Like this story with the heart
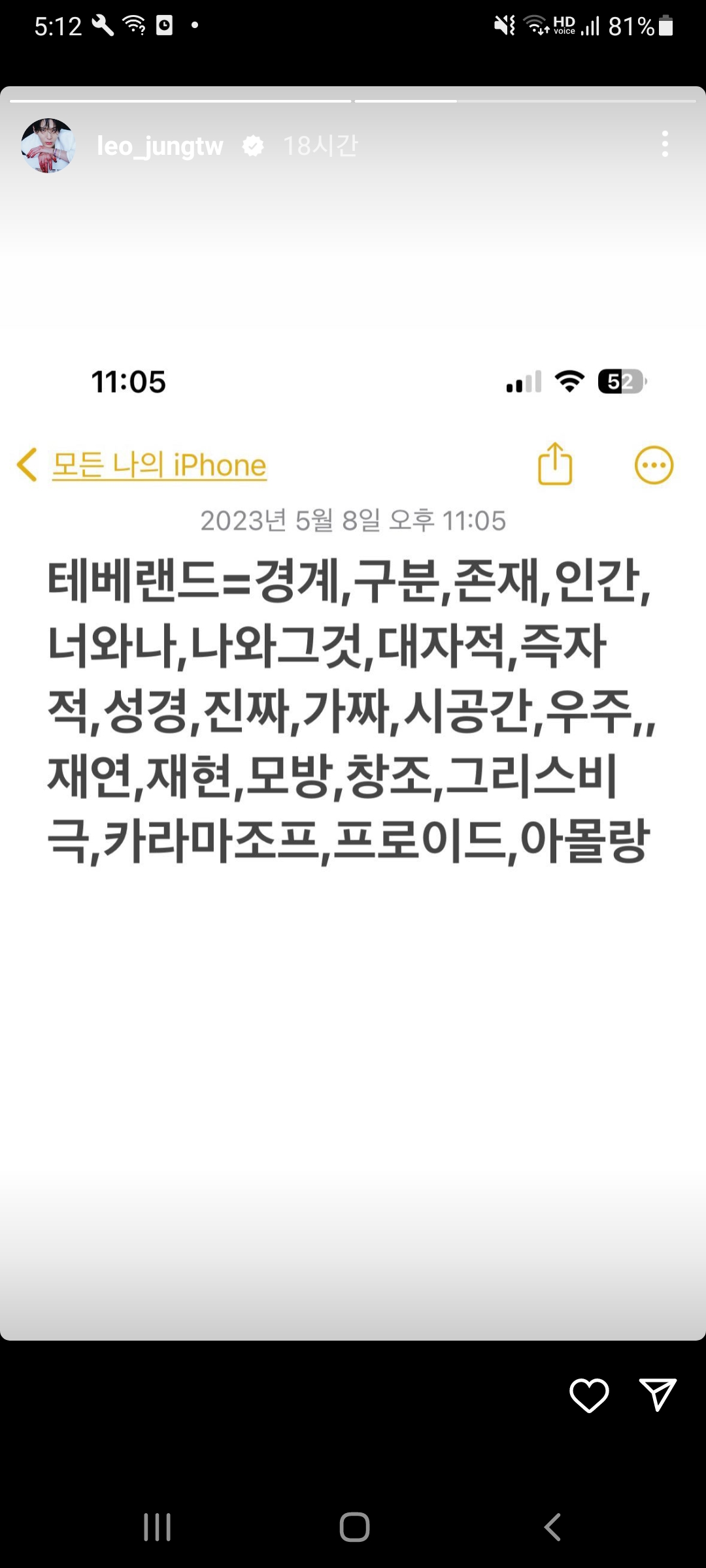Screen dimensions: 706x1568 (x=589, y=1395)
